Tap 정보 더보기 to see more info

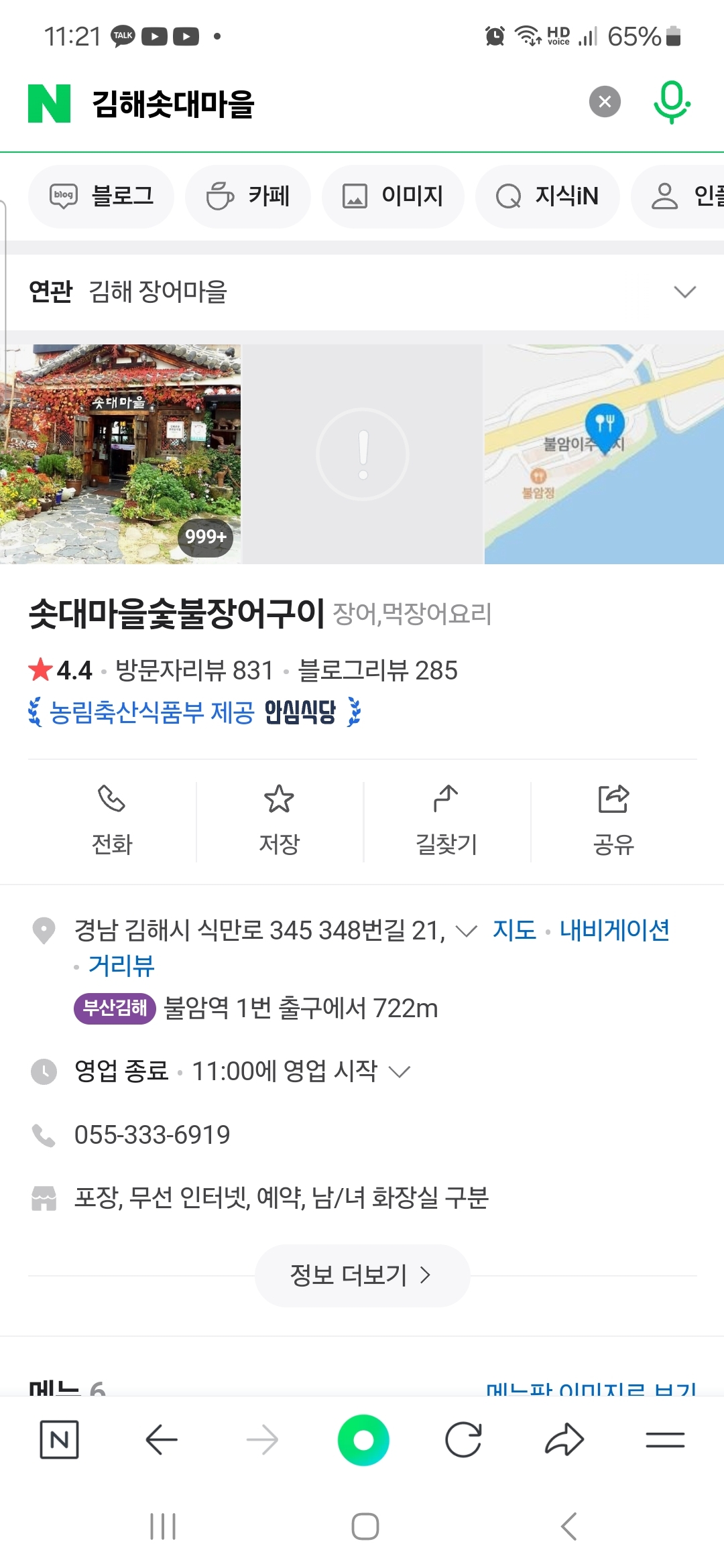(362, 1275)
